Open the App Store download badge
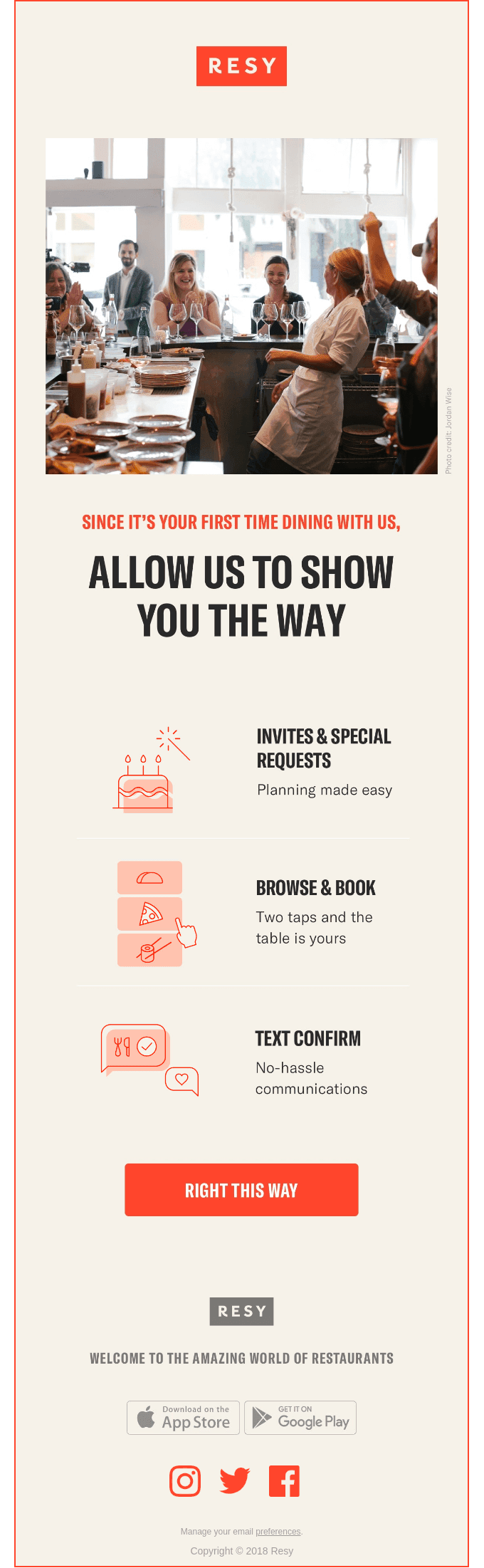The image size is (484, 1568). (183, 1417)
